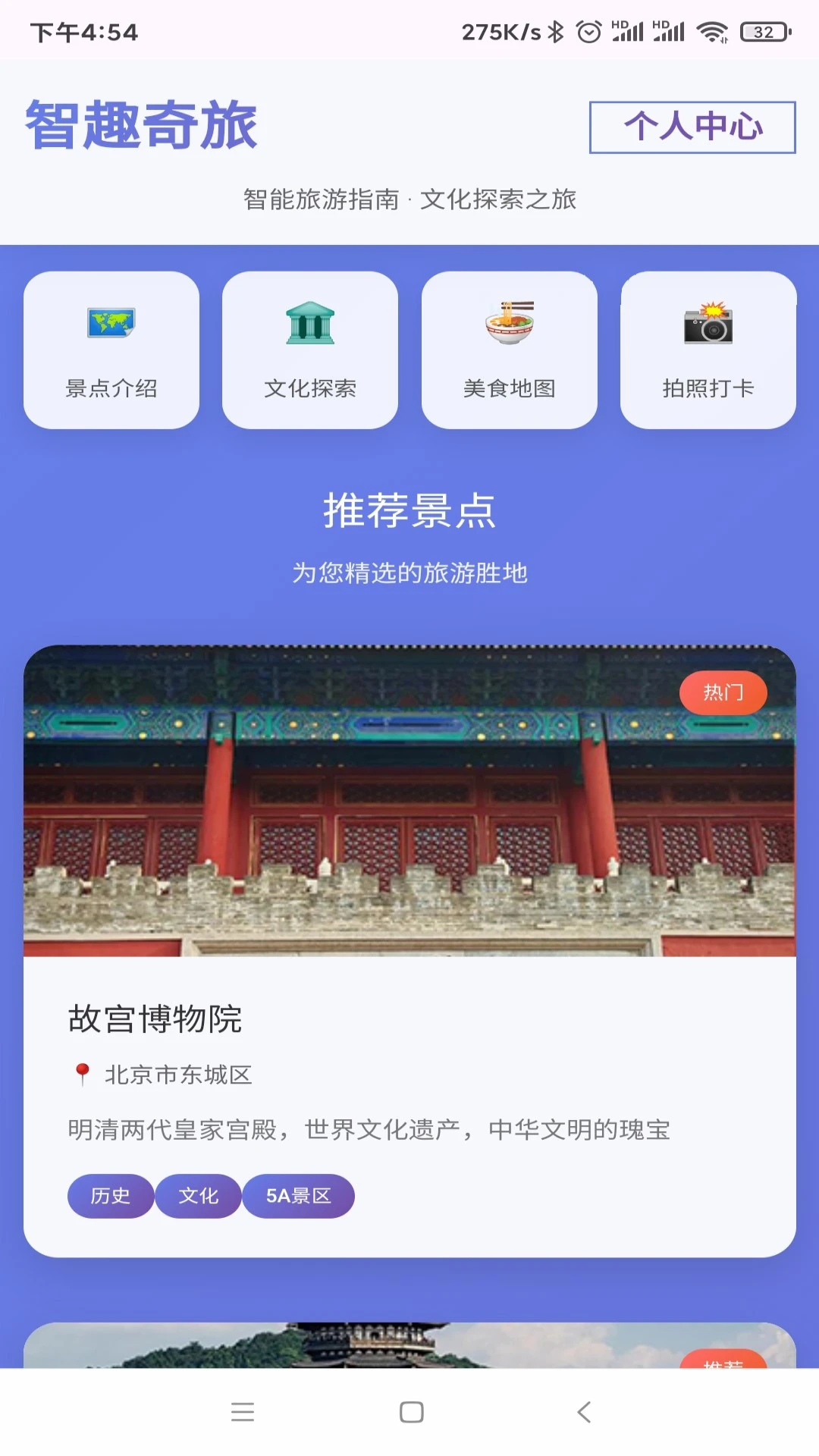The image size is (819, 1456).
Task: View the 故宫博物院 attraction card
Action: (409, 951)
